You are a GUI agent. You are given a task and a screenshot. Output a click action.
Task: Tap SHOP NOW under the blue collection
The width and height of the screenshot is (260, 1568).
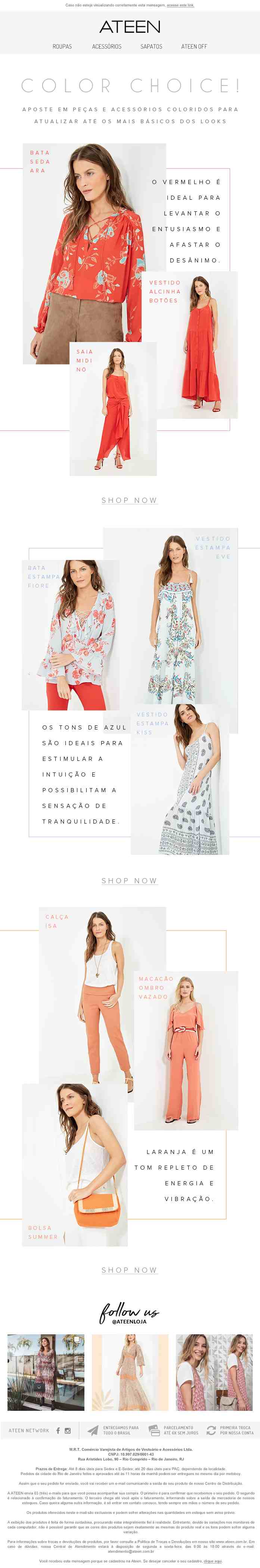[129, 881]
